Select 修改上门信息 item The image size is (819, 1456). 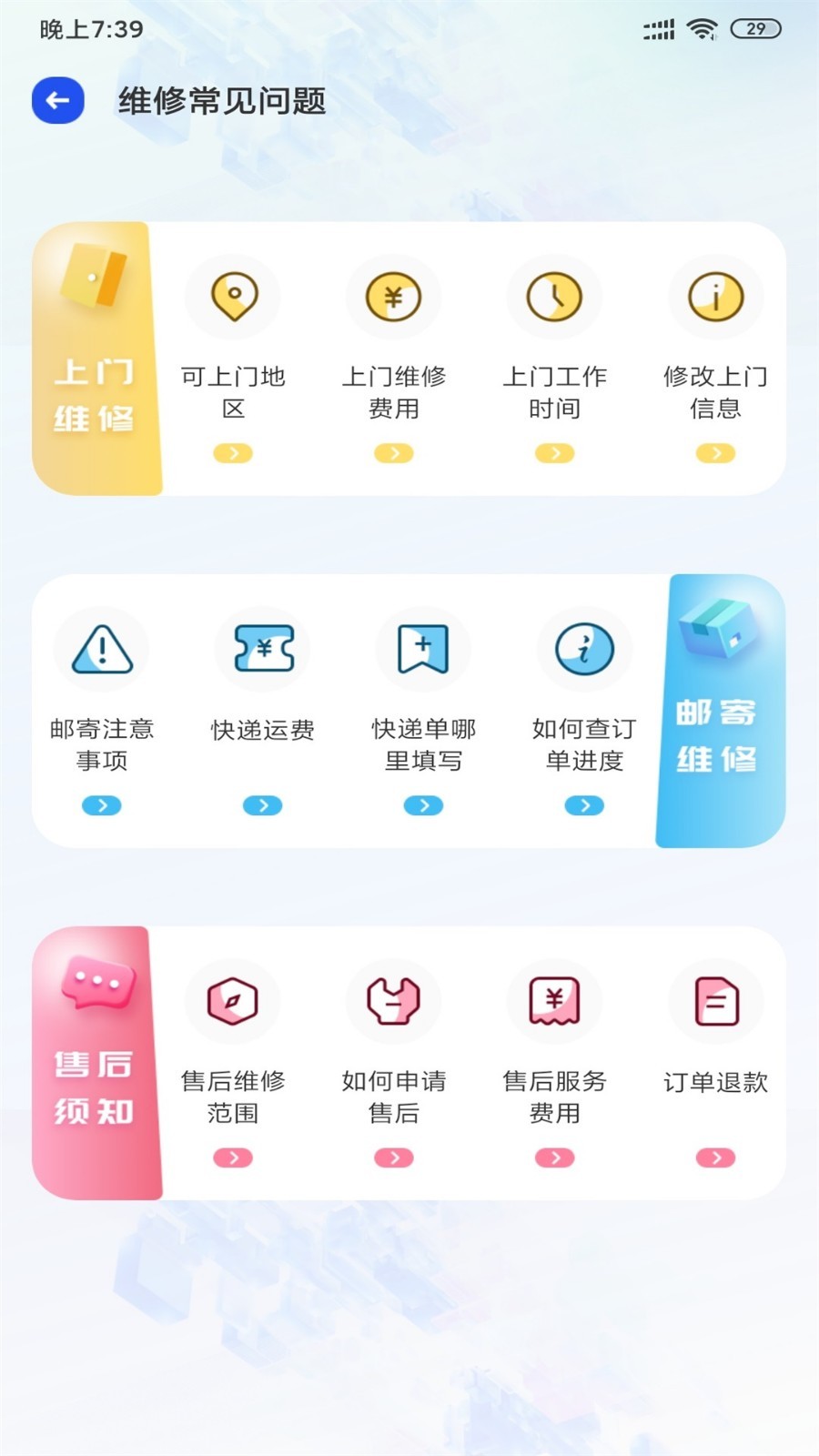tap(716, 359)
